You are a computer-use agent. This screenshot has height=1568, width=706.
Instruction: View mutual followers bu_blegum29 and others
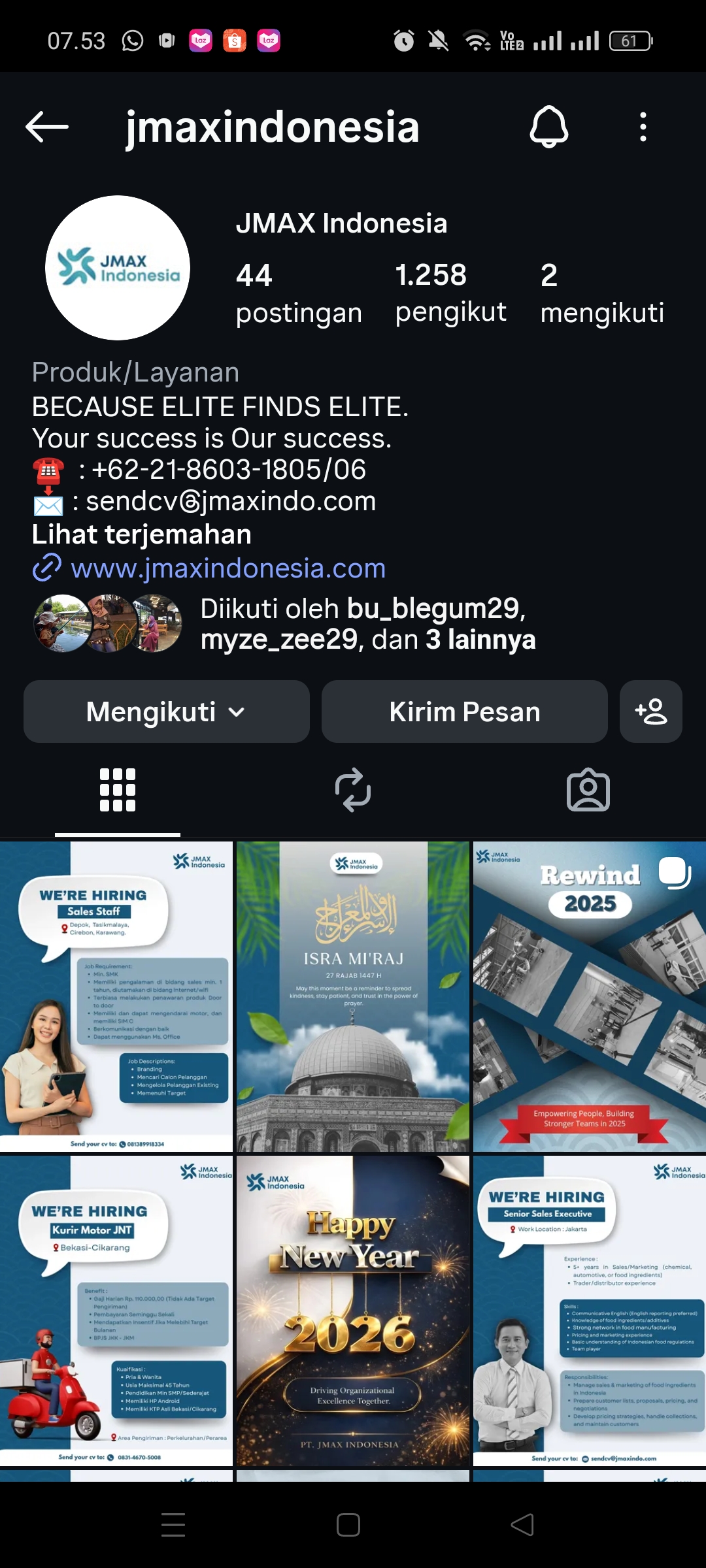point(366,624)
